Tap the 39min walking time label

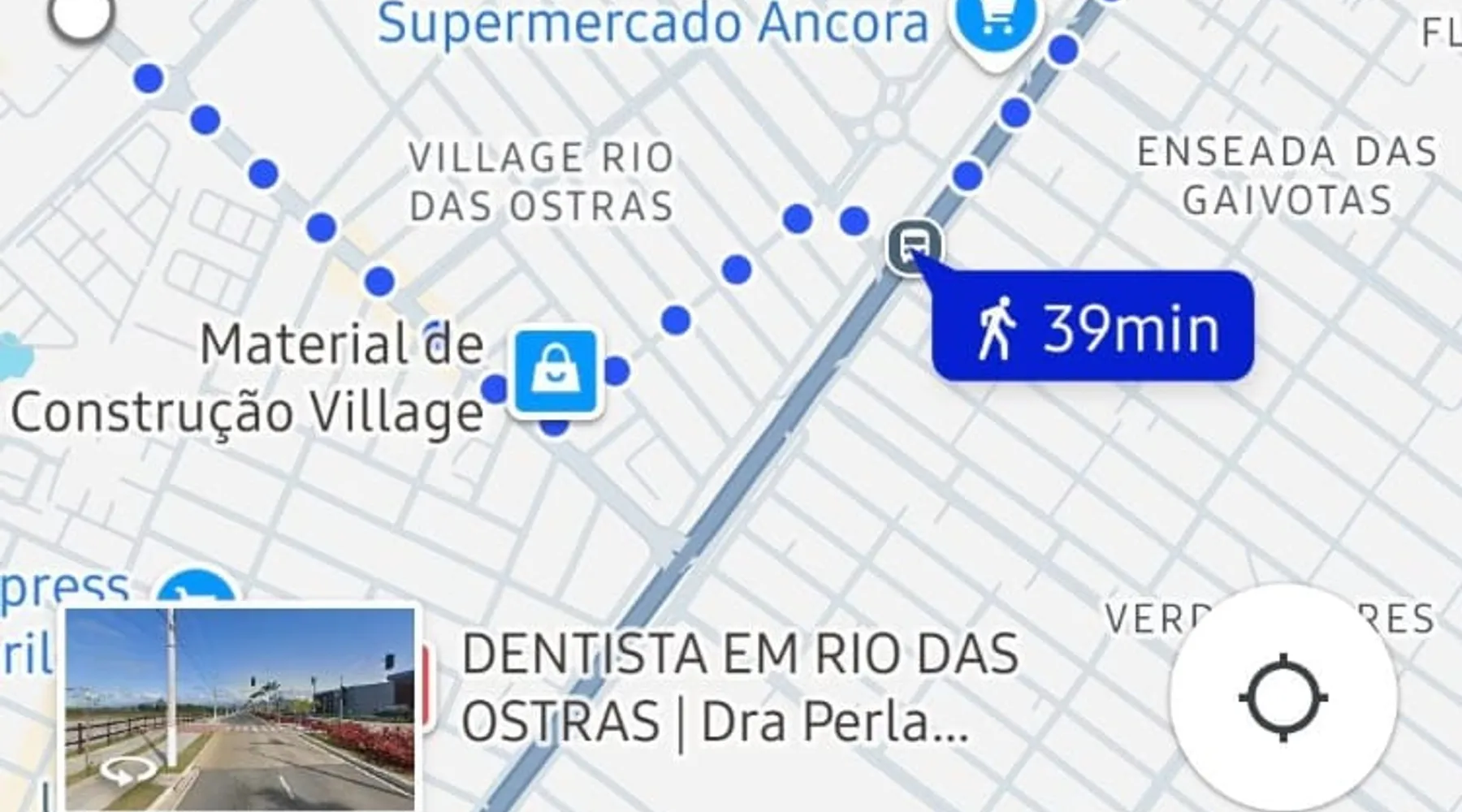pos(1093,327)
